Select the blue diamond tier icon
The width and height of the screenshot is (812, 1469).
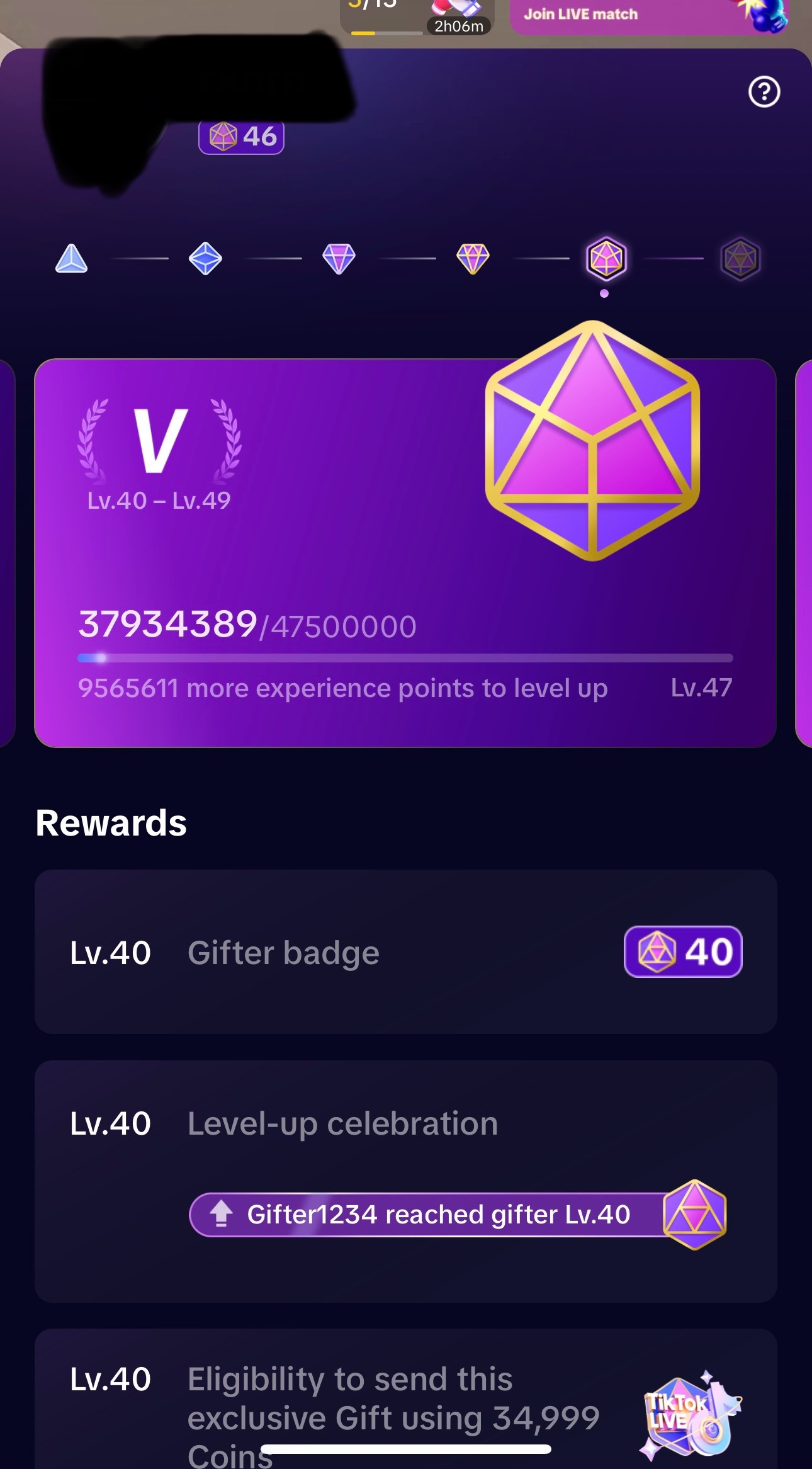(205, 258)
